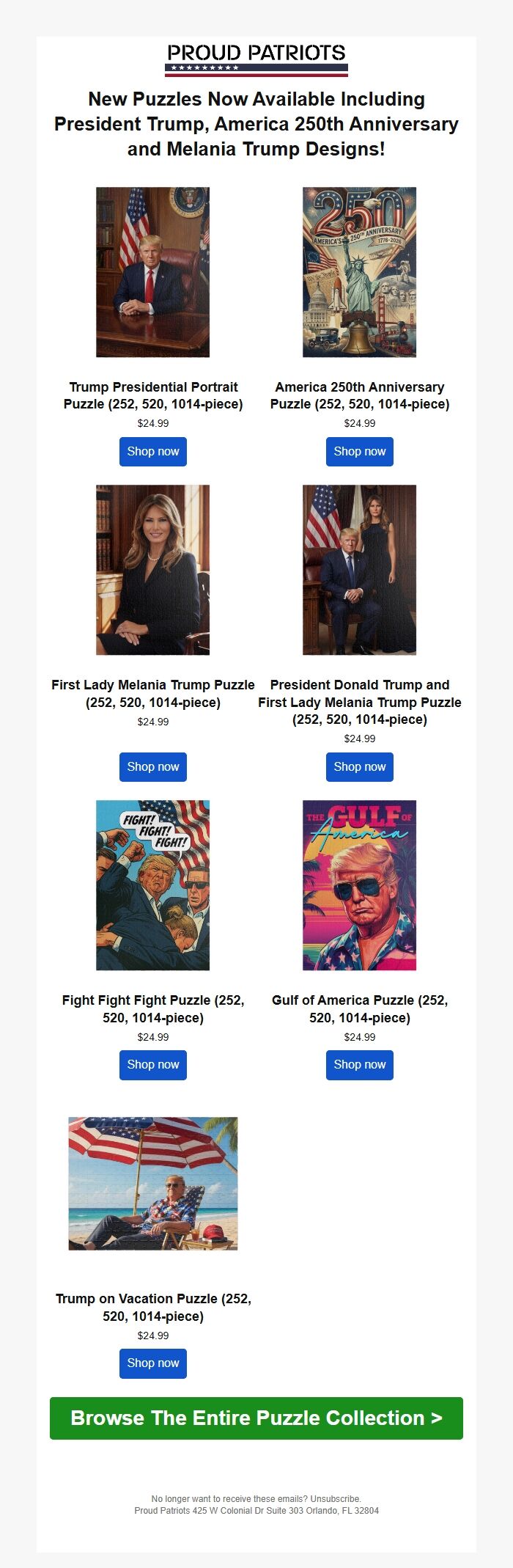This screenshot has height=1568, width=513.
Task: View the President and First Lady Puzzle picture
Action: [359, 570]
